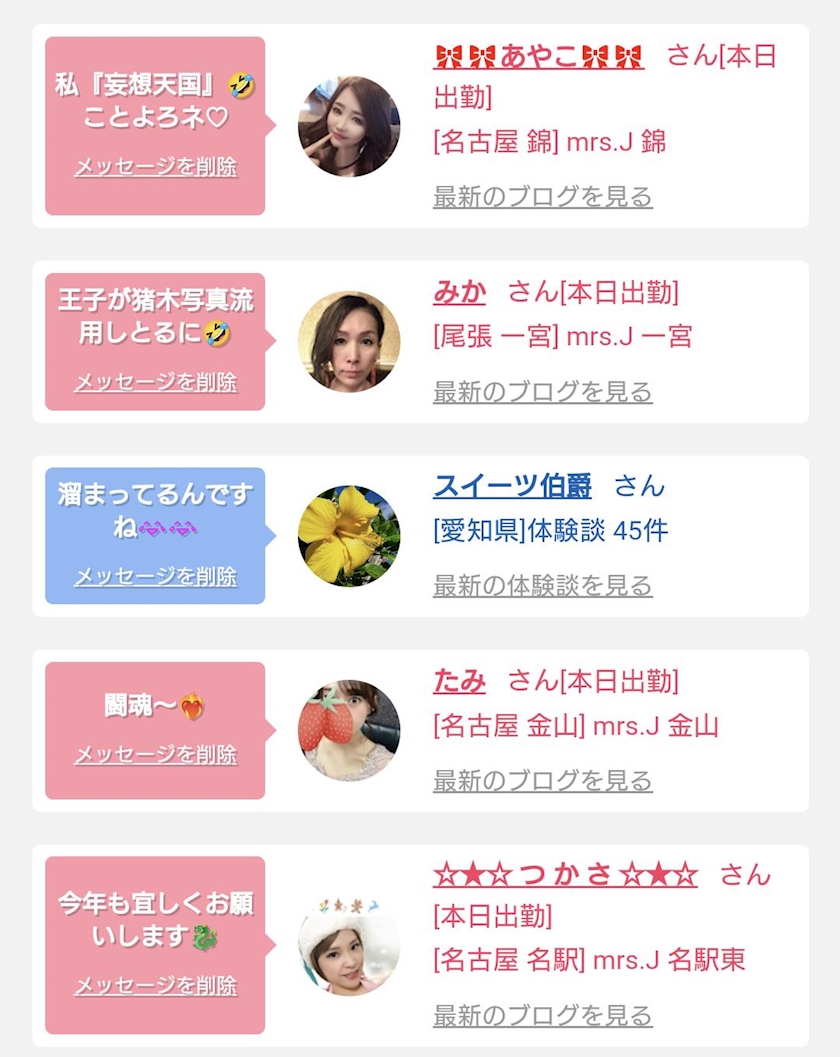The width and height of the screenshot is (840, 1057).
Task: Open スイーツ伯爵's profile link
Action: (513, 487)
